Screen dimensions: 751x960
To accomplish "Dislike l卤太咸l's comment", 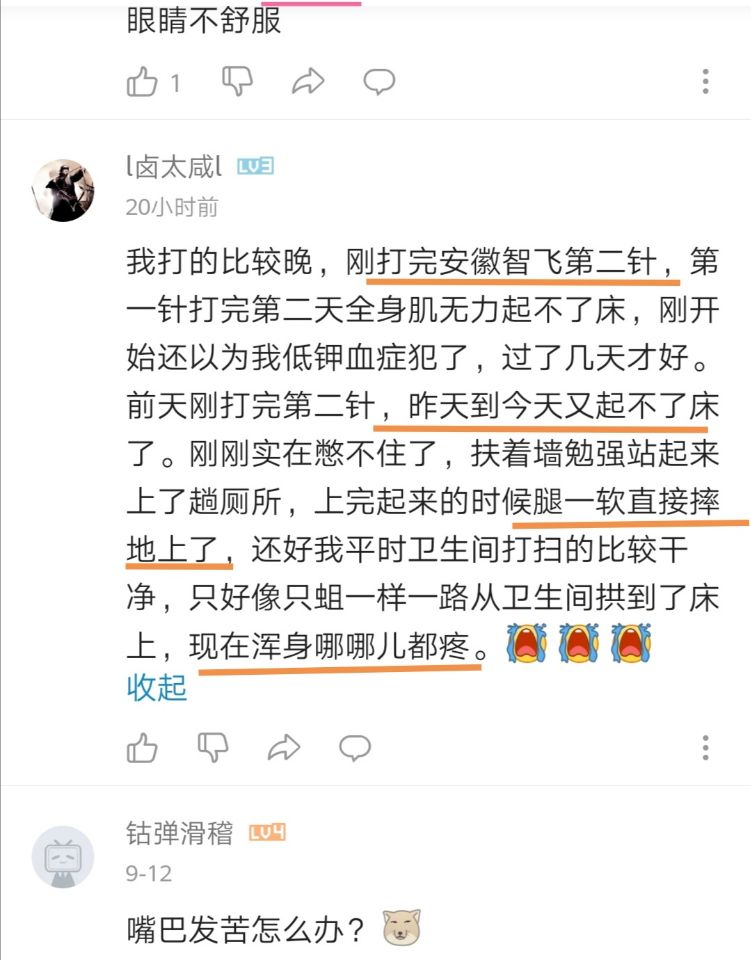I will tap(214, 746).
